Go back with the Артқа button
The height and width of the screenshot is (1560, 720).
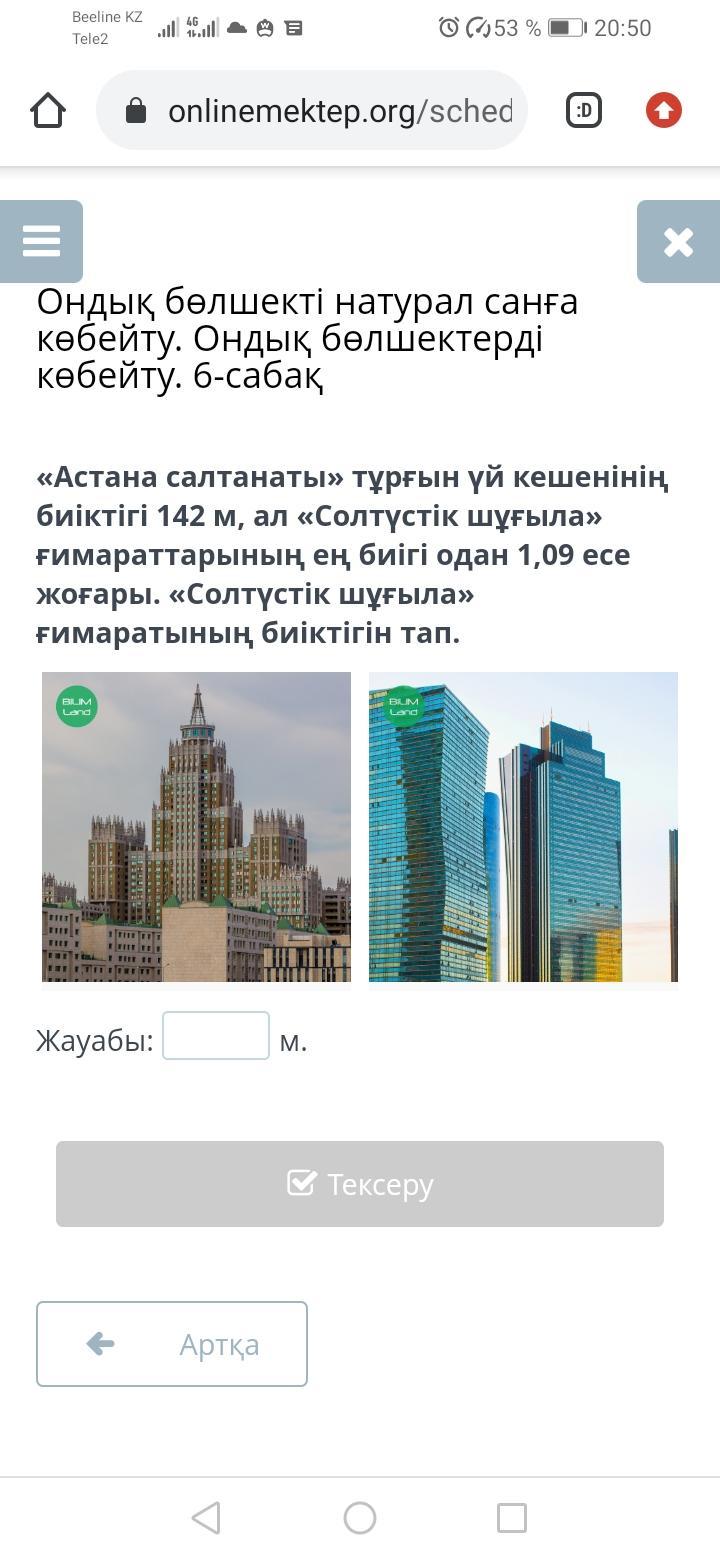coord(172,1344)
